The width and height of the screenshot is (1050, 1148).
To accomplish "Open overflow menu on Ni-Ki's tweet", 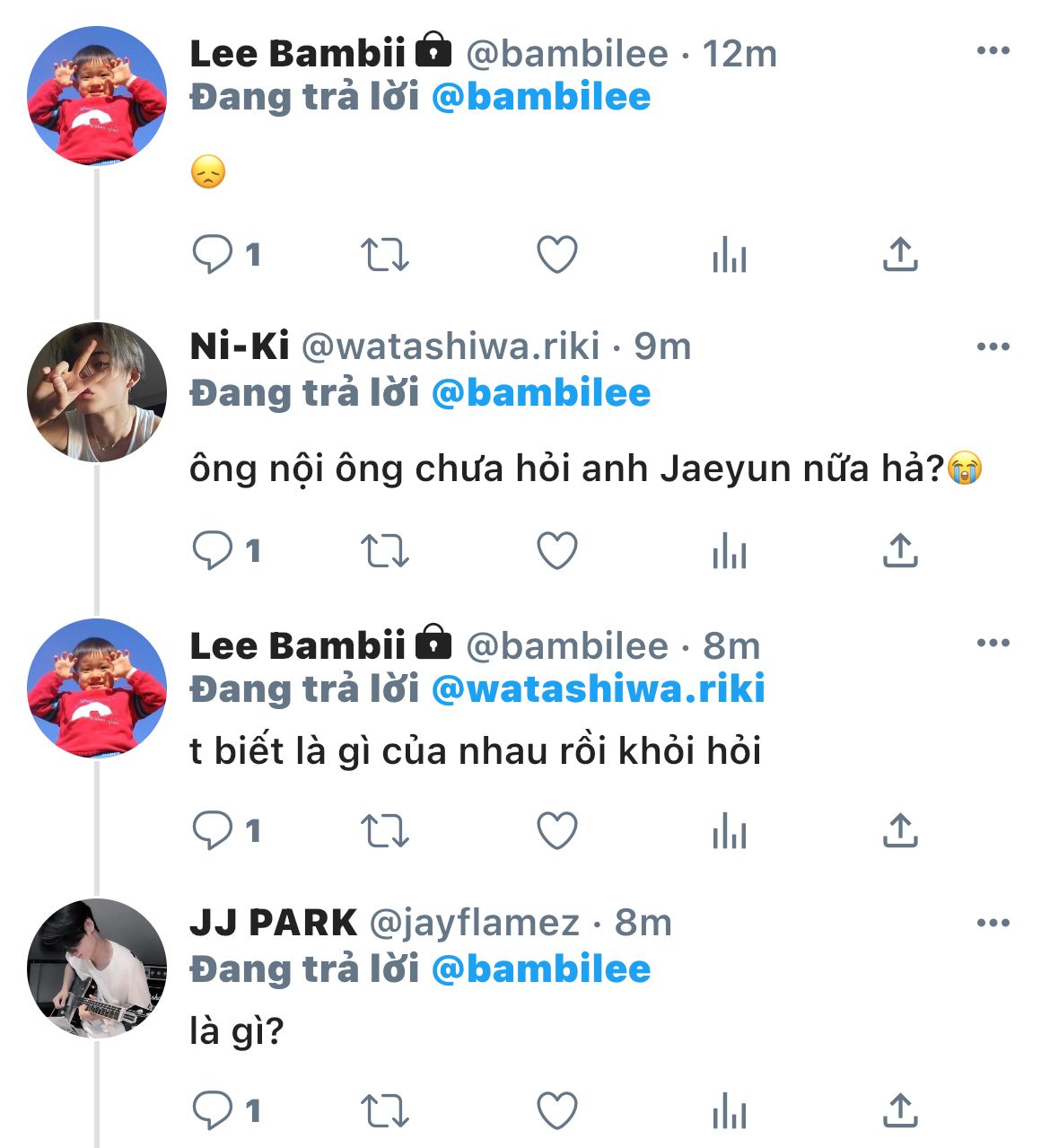I will 993,347.
